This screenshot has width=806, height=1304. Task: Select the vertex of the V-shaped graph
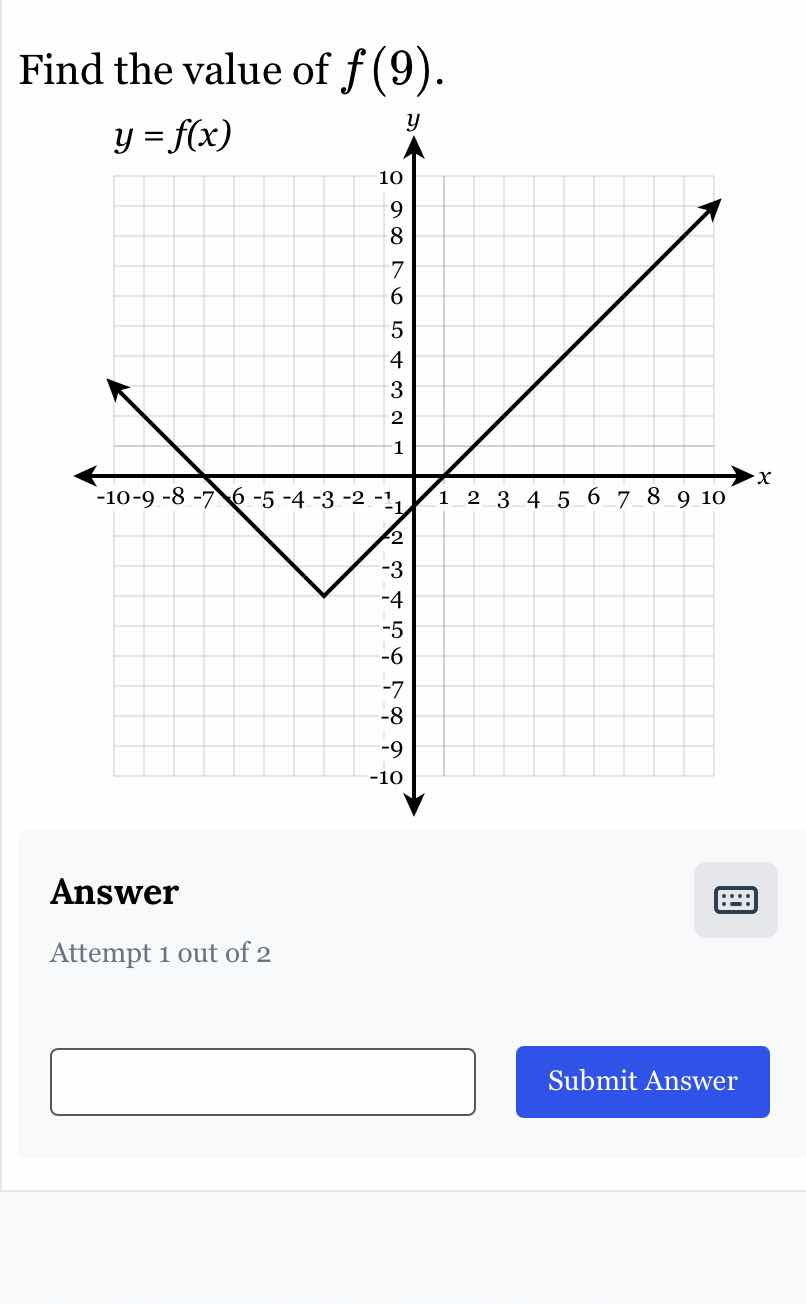[x=323, y=595]
